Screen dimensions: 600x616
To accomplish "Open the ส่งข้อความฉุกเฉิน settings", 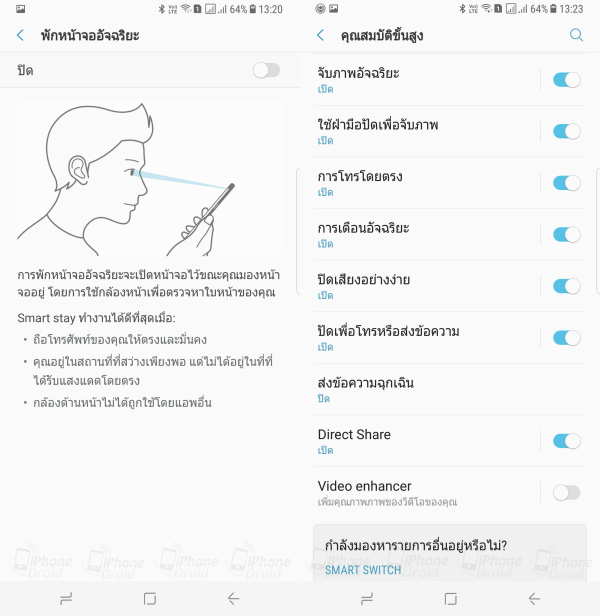I will click(x=420, y=389).
